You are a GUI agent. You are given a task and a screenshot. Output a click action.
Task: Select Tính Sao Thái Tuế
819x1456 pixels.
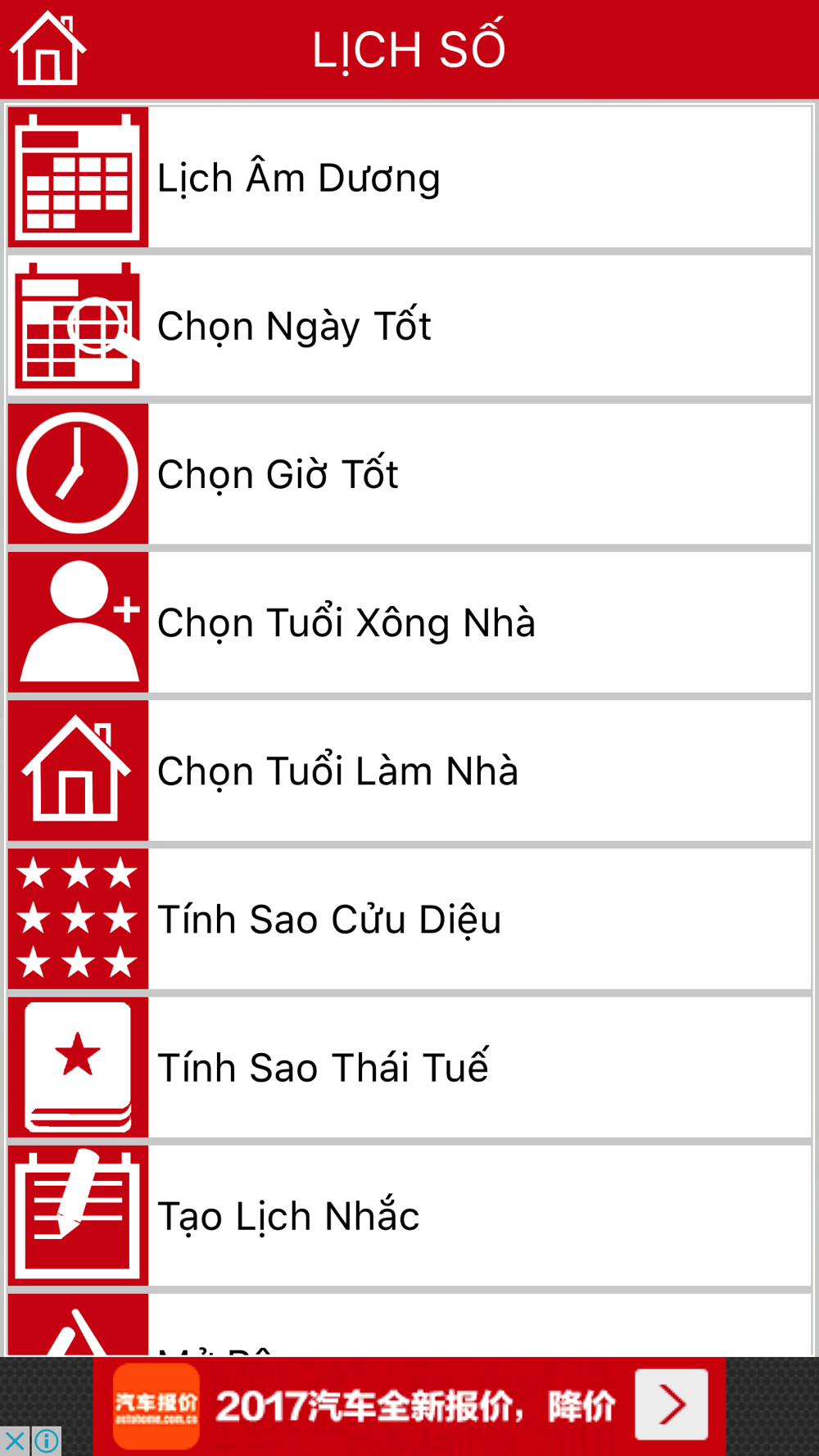pyautogui.click(x=409, y=1067)
